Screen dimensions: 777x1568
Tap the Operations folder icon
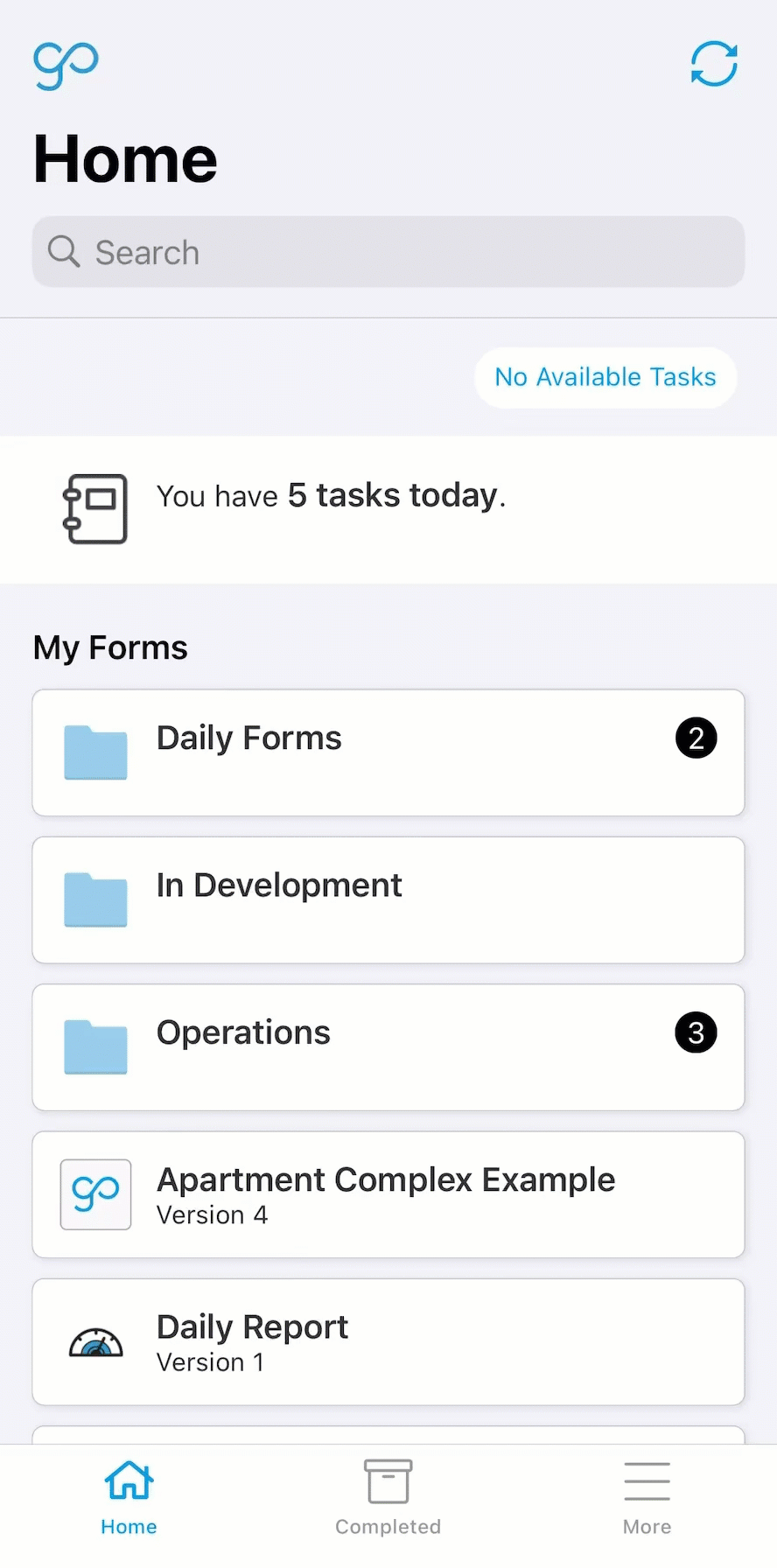click(x=95, y=1046)
